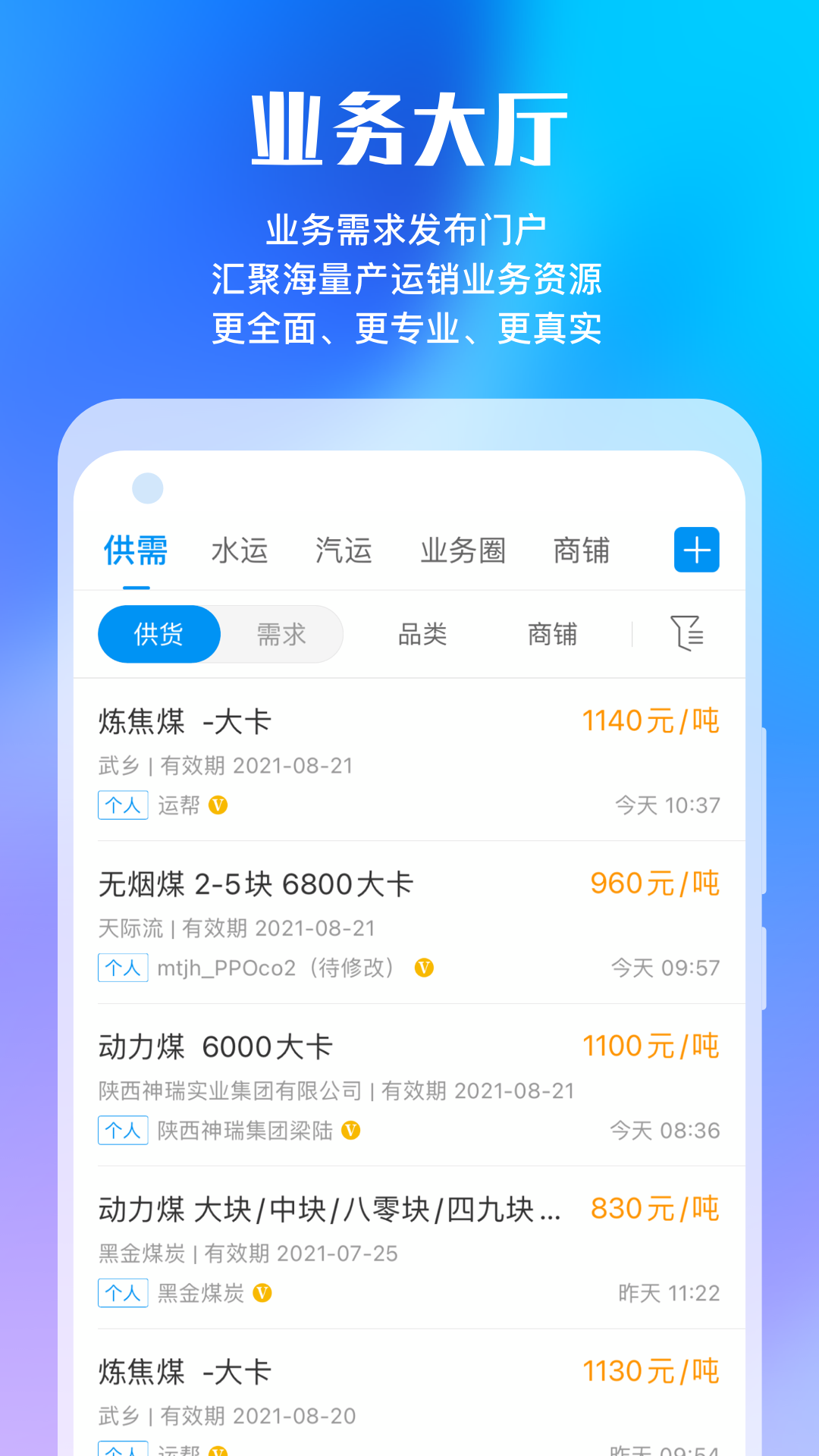The width and height of the screenshot is (819, 1456).
Task: Switch to the 需求 filter pill
Action: 281,634
